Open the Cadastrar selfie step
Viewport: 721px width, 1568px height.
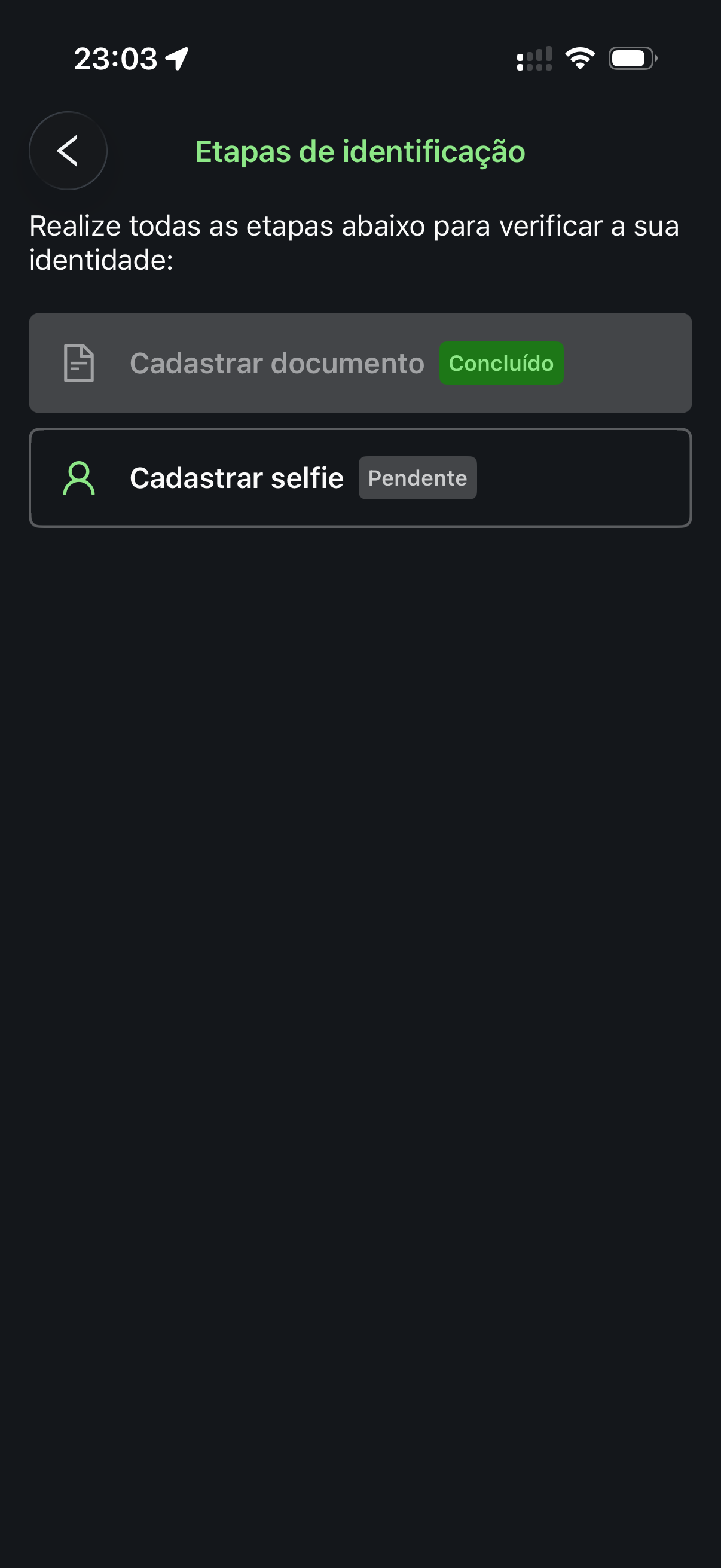(x=360, y=477)
